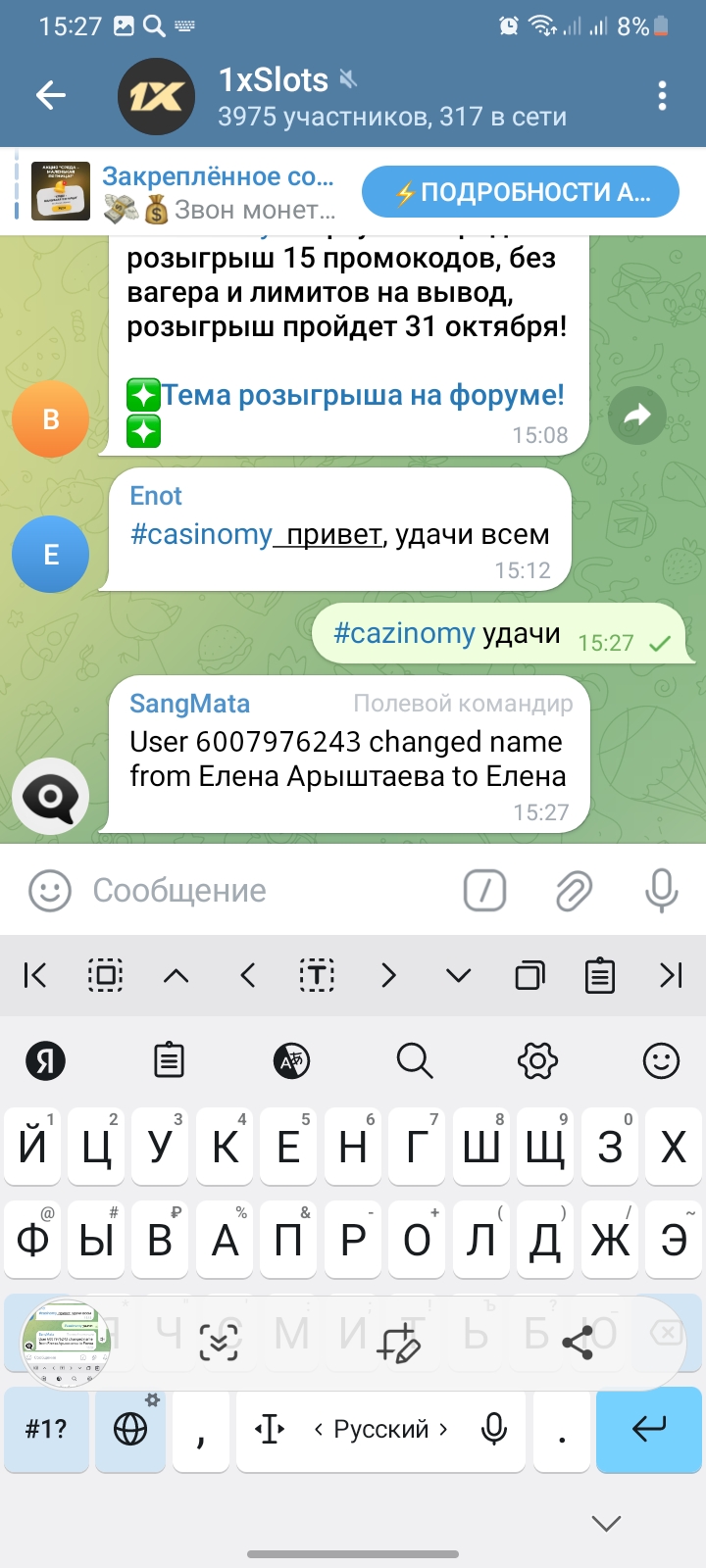Image resolution: width=706 pixels, height=1568 pixels.
Task: Open the pinned message Закреплённое сообщение
Action: tap(218, 192)
